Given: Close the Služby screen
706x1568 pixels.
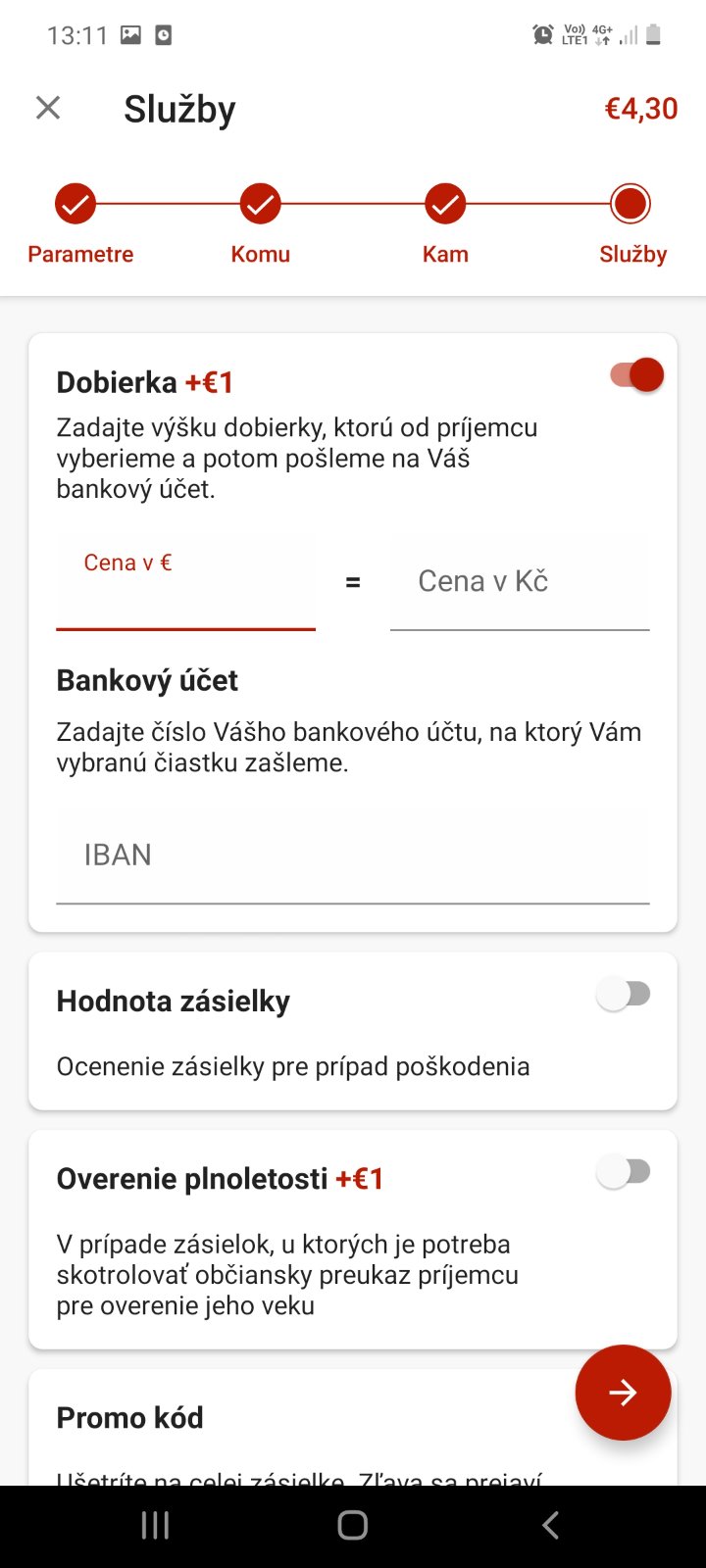Looking at the screenshot, I should coord(48,108).
